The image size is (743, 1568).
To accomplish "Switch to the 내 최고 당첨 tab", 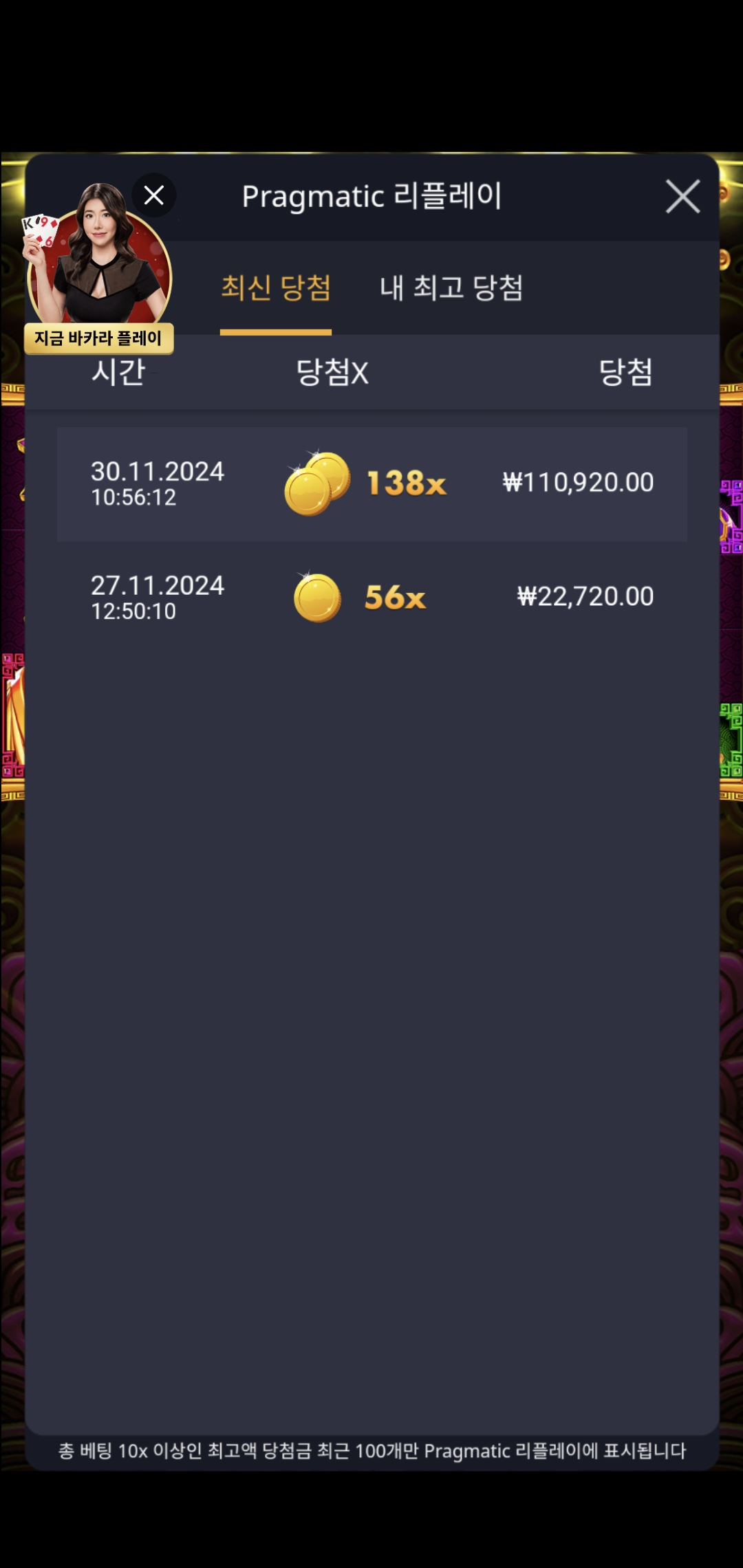I will (451, 287).
